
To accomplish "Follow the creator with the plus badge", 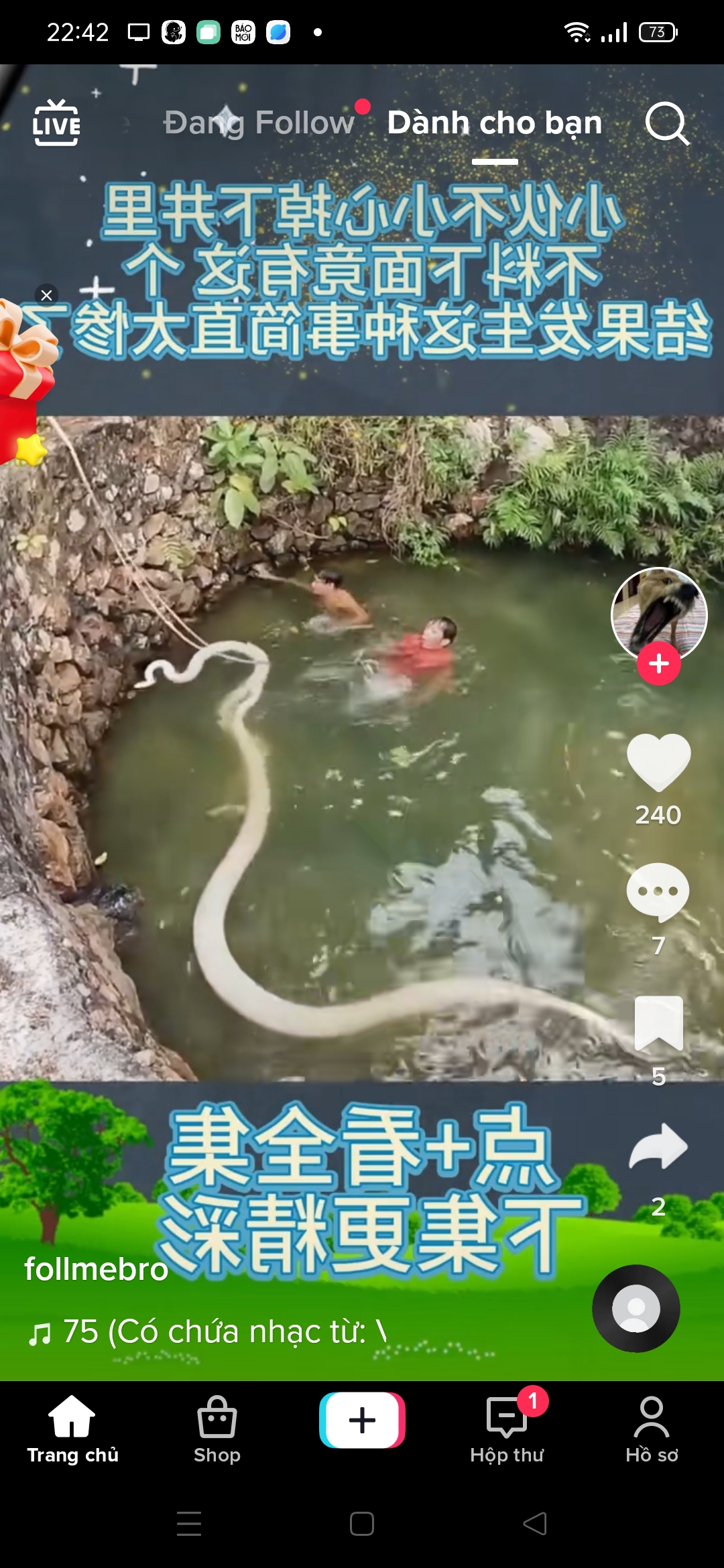I will 658,663.
